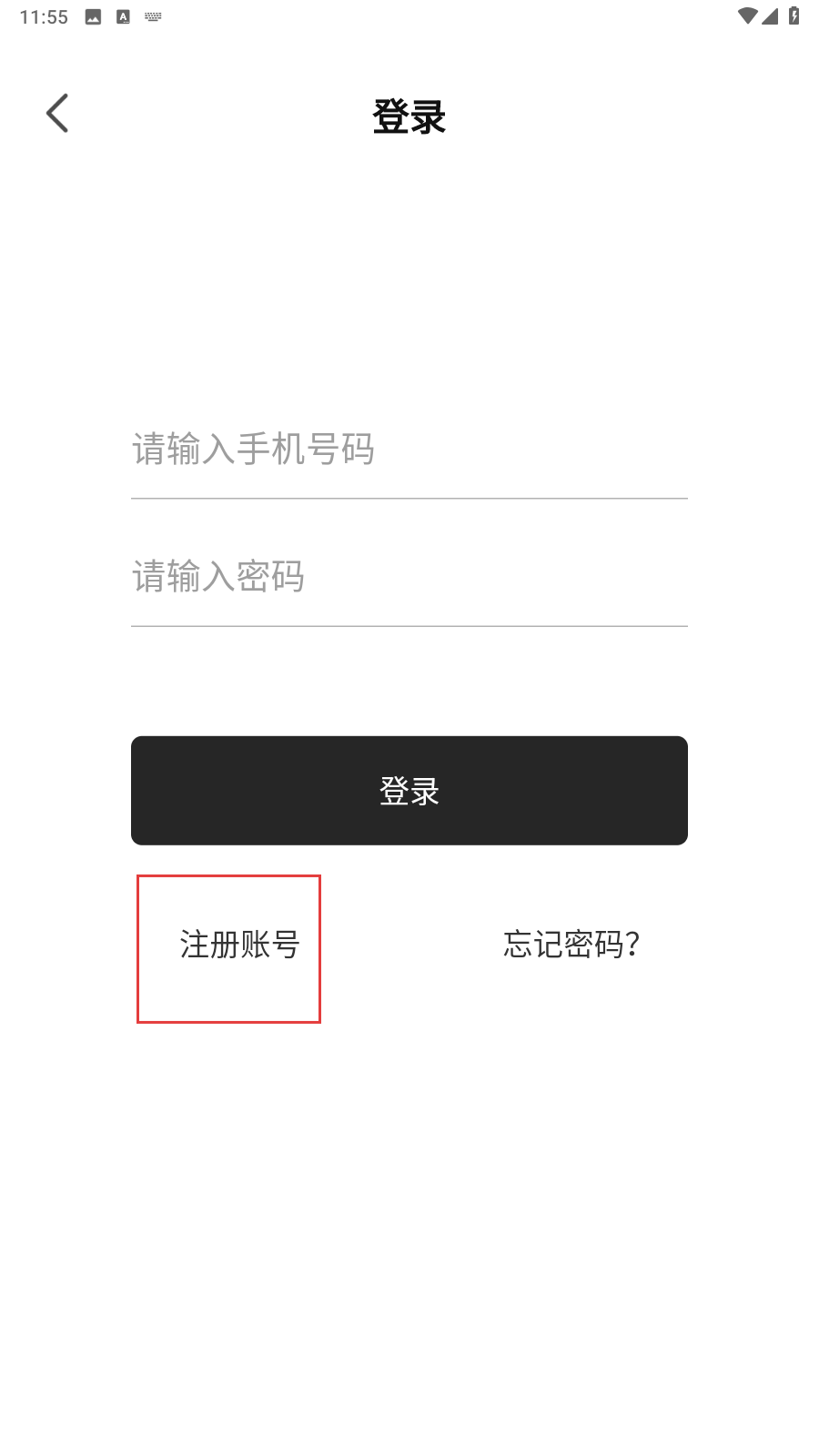
Task: Focus the password input field
Action: [409, 577]
